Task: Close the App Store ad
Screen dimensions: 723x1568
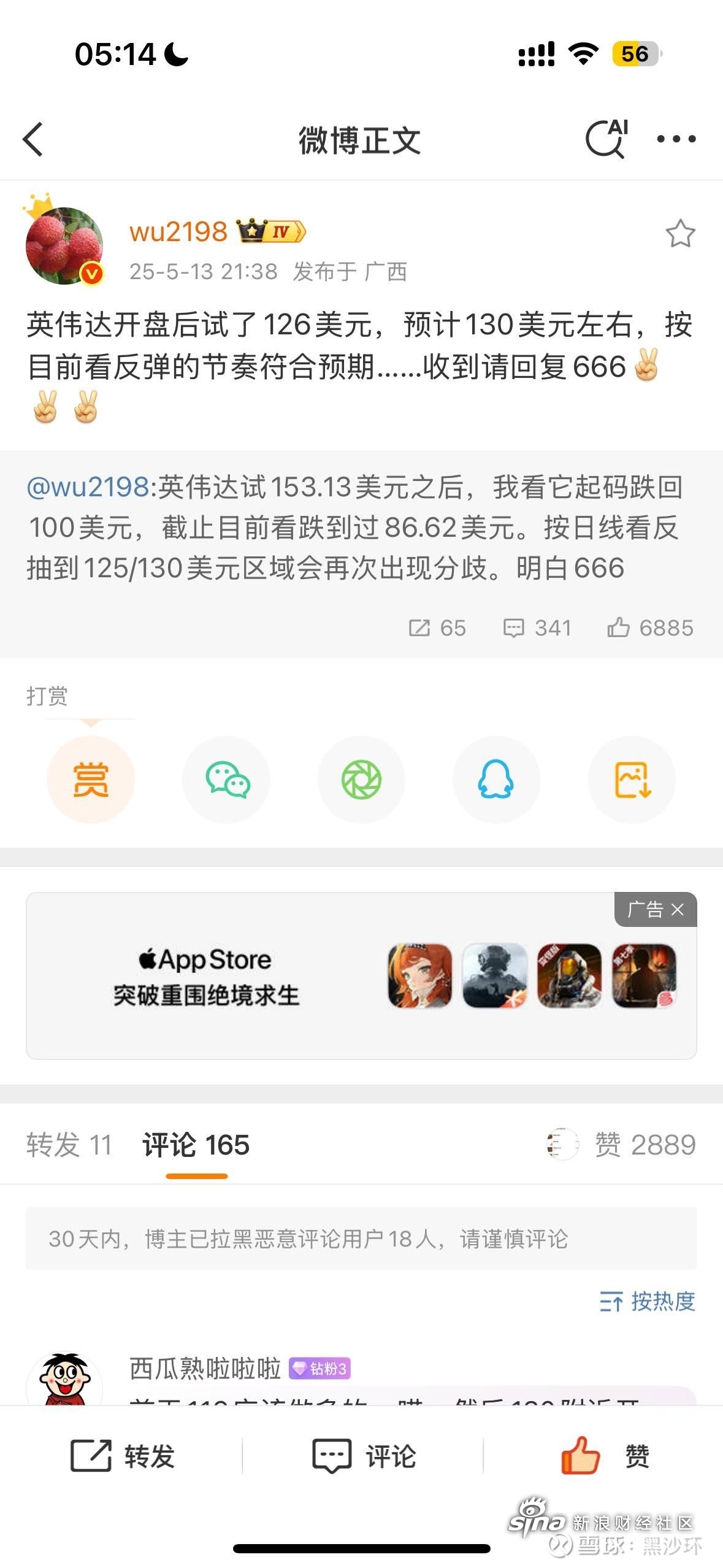Action: [x=677, y=910]
